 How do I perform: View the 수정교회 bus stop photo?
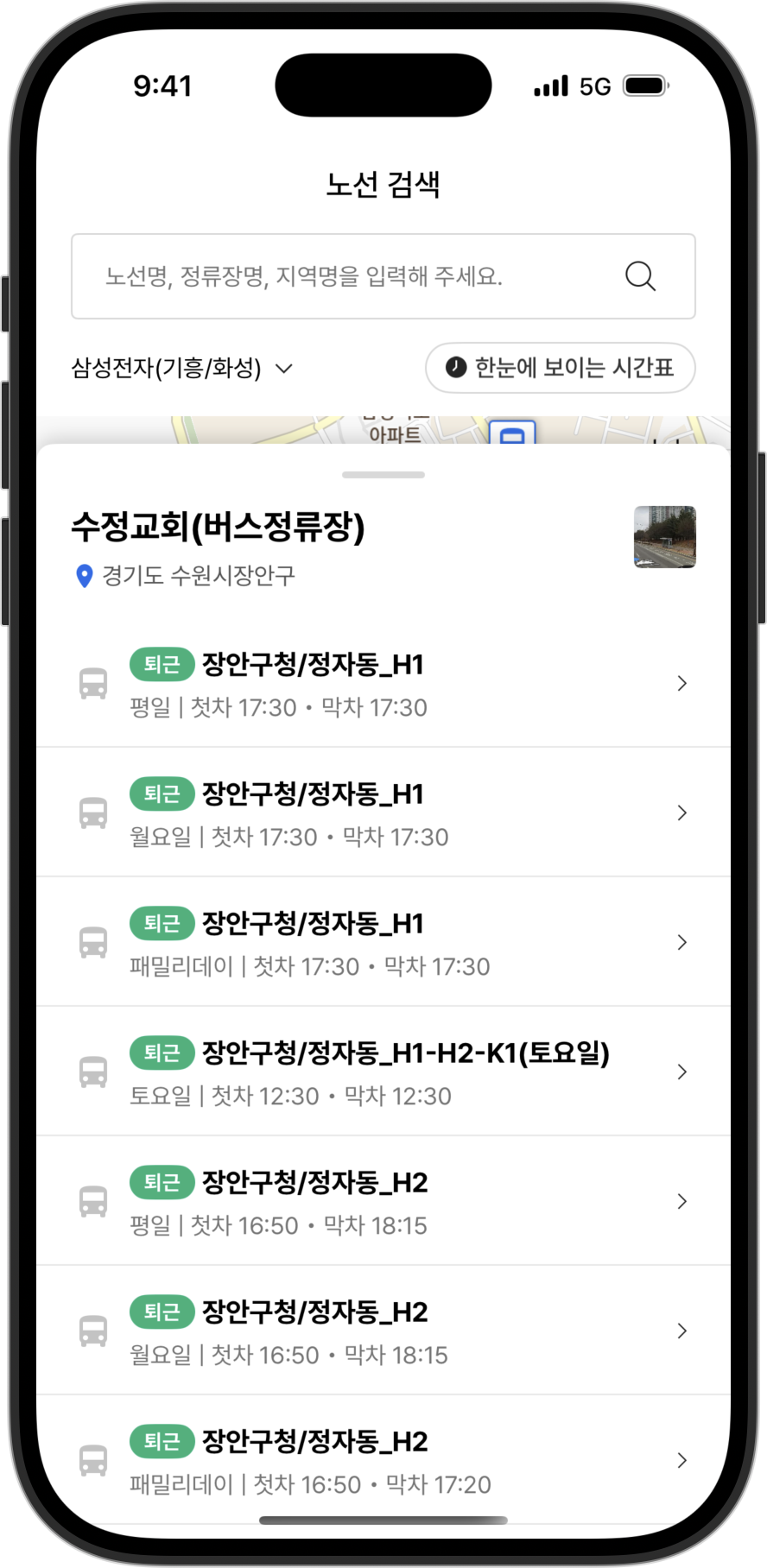(x=664, y=537)
